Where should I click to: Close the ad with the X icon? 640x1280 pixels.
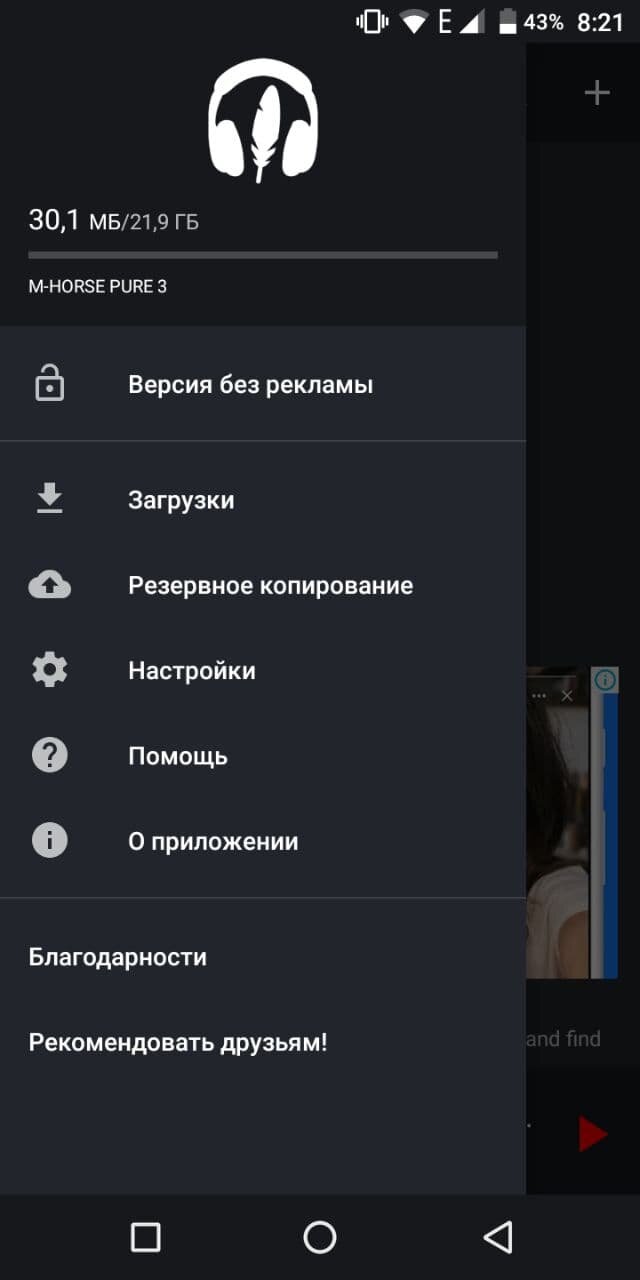coord(567,695)
